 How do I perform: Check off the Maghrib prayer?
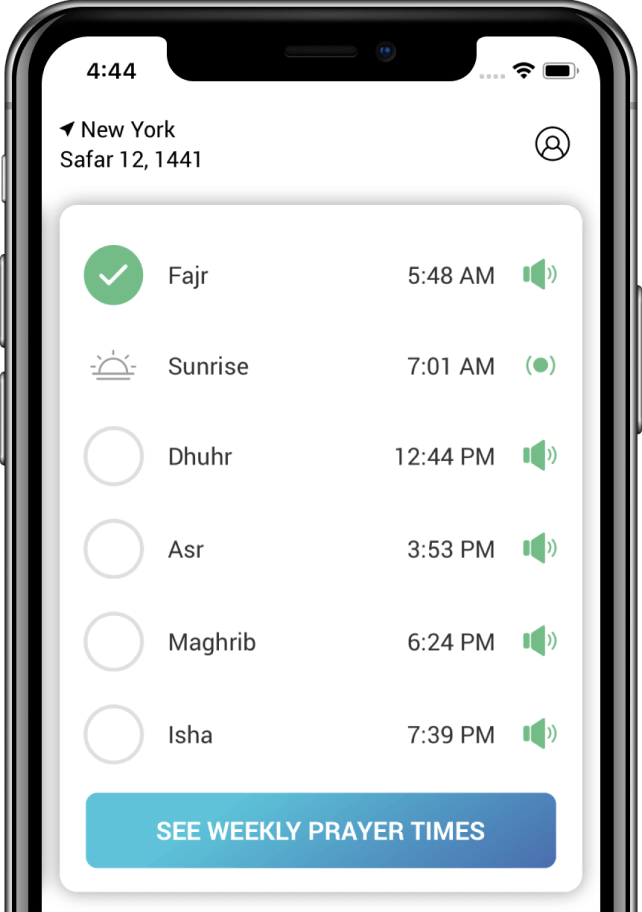click(114, 642)
